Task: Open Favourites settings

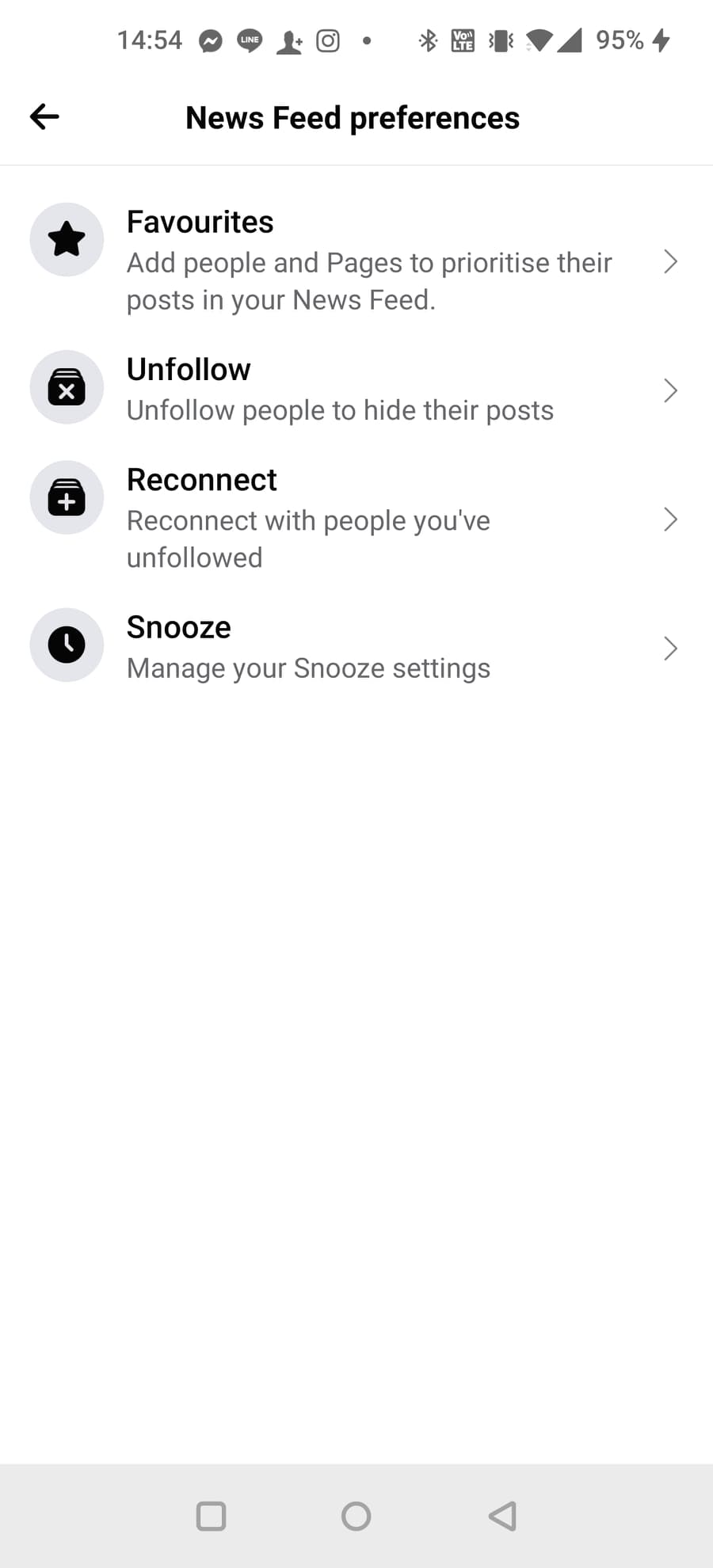Action: (x=356, y=260)
